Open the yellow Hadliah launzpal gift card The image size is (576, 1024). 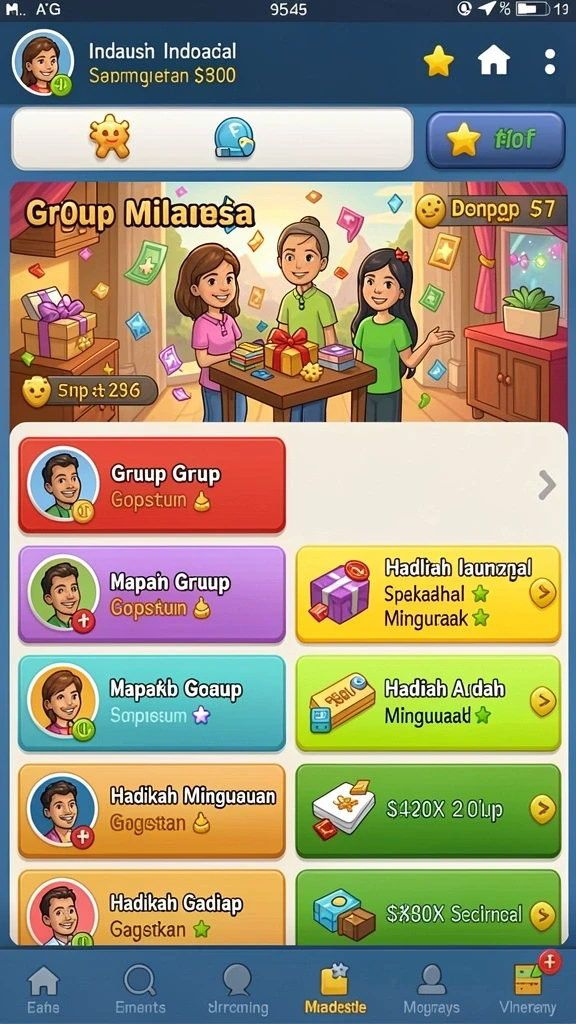[428, 594]
